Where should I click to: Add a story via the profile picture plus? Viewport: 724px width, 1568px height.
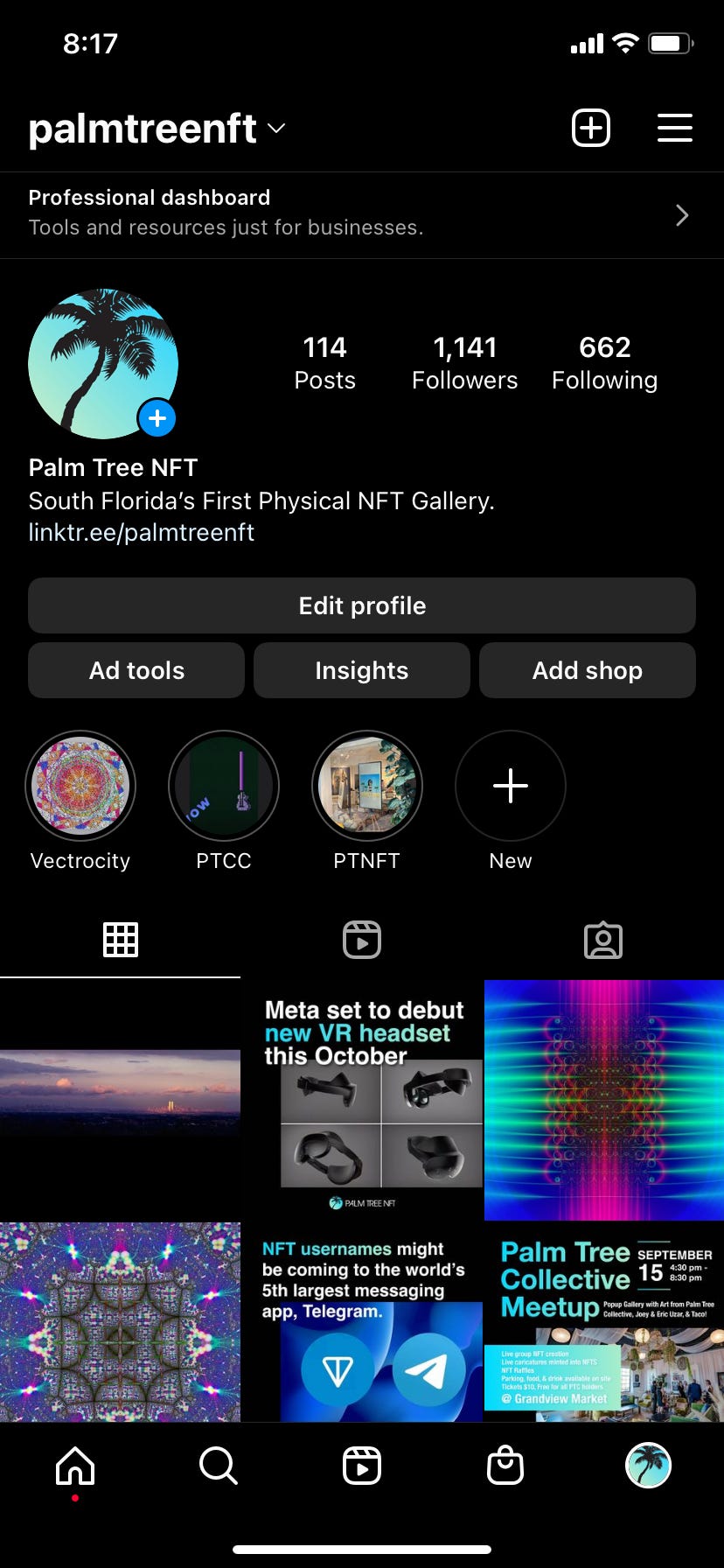pos(157,418)
